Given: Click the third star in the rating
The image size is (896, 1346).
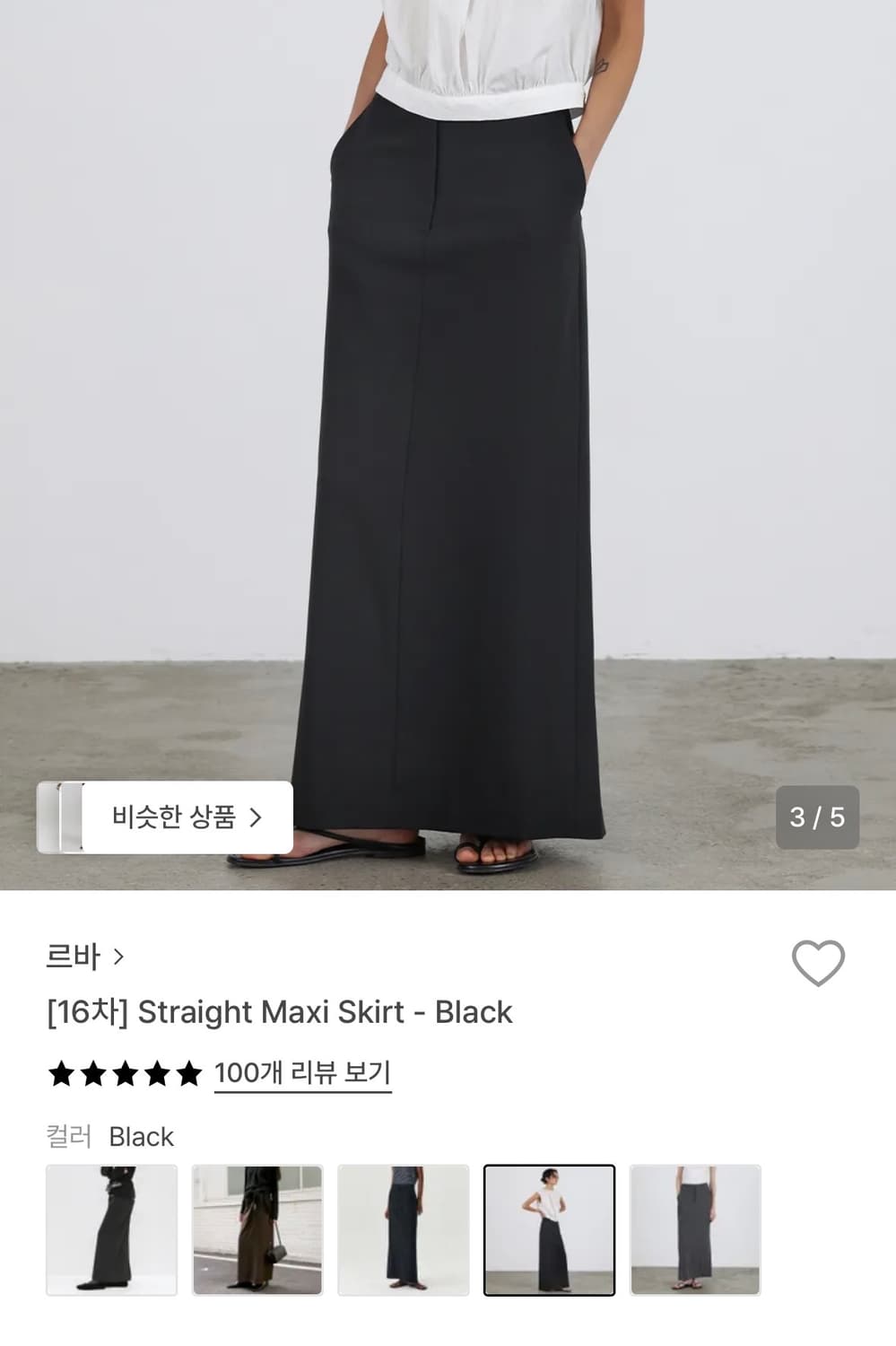Looking at the screenshot, I should 126,1072.
